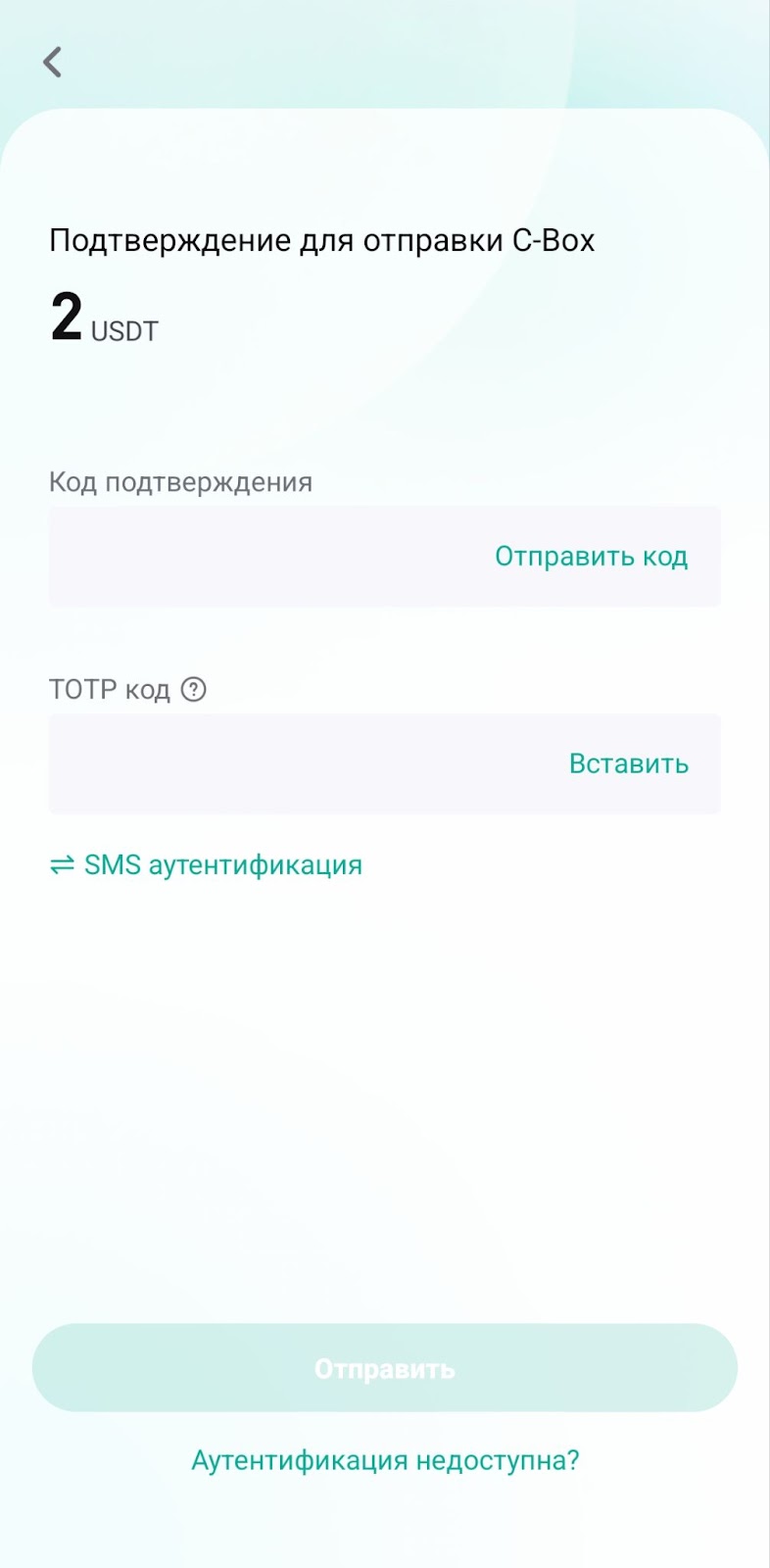The width and height of the screenshot is (770, 1568).
Task: Go back using the top arrow
Action: [53, 62]
